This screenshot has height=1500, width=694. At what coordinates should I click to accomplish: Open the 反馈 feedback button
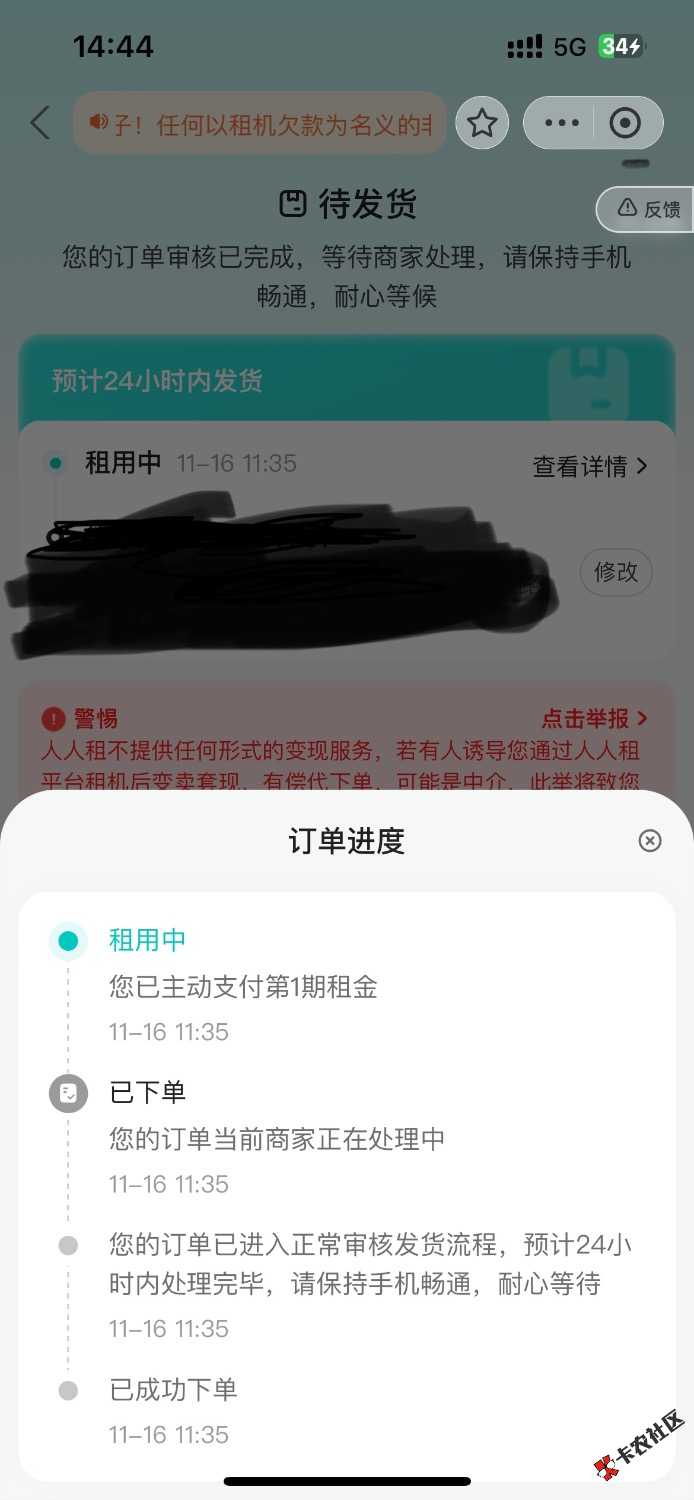click(648, 209)
